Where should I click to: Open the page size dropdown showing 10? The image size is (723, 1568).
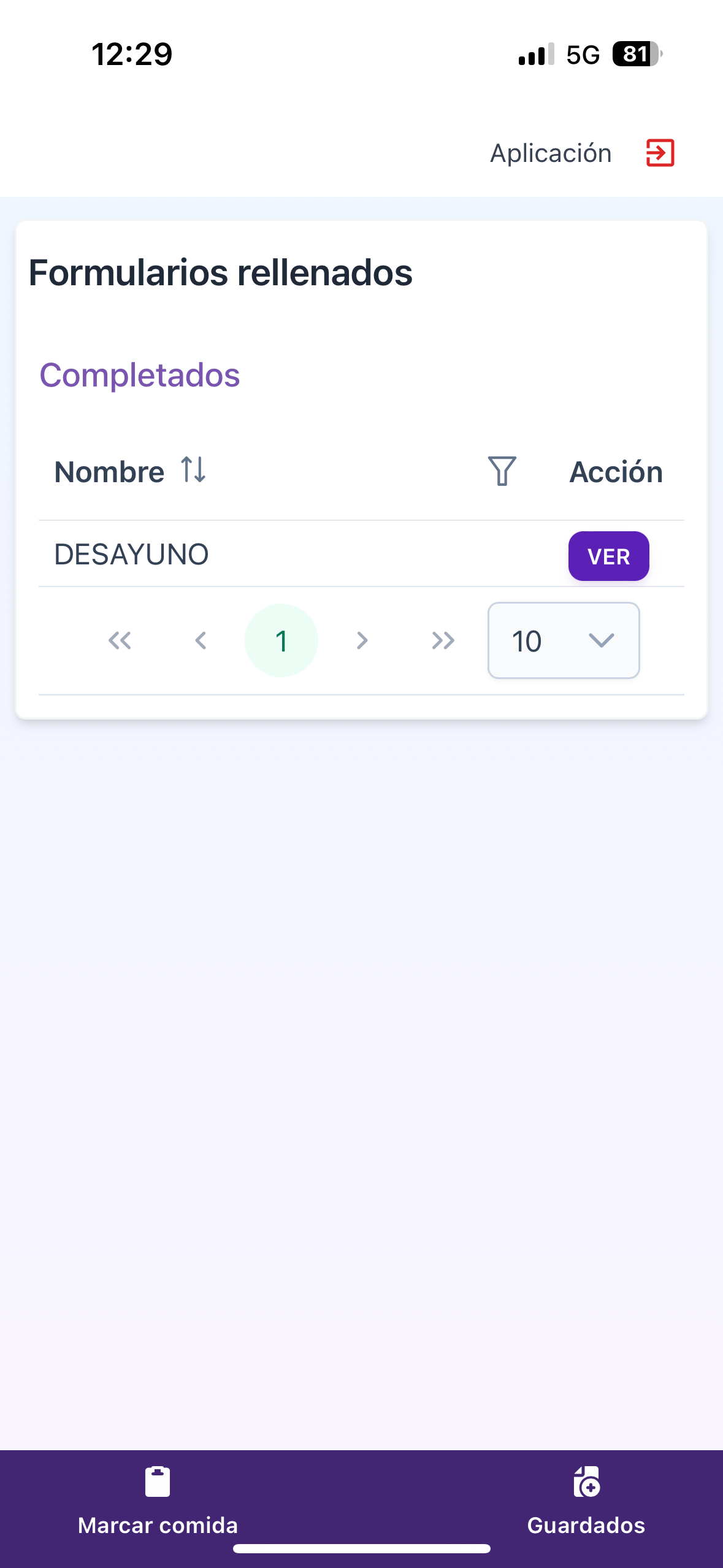(563, 640)
